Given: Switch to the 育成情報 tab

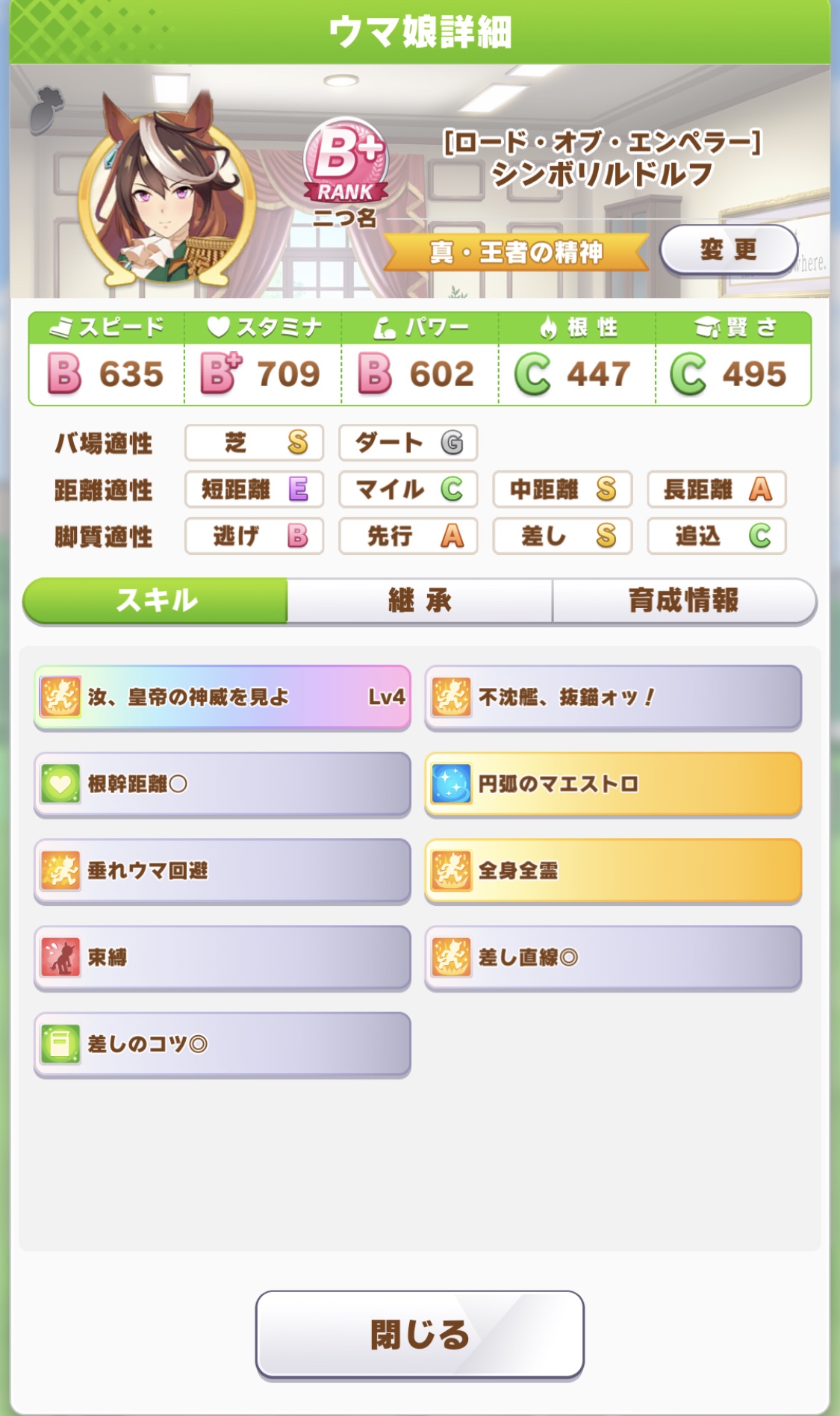Looking at the screenshot, I should tap(683, 600).
